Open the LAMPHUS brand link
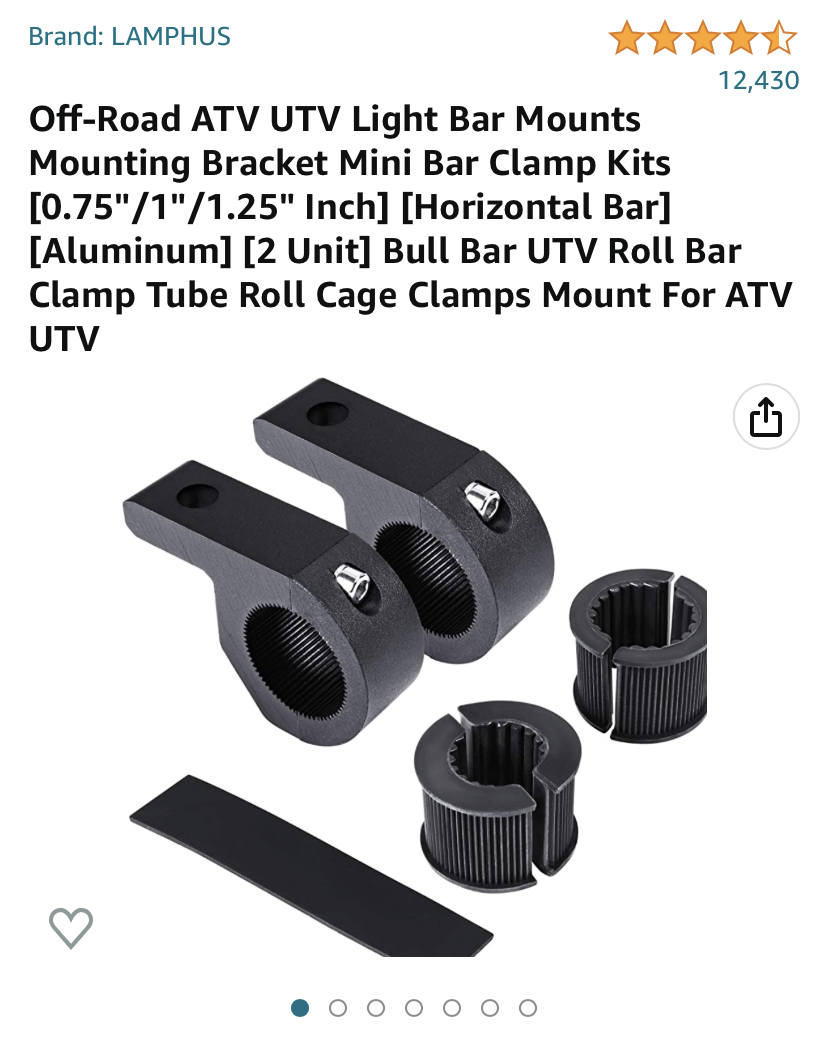Image resolution: width=828 pixels, height=1056 pixels. [130, 37]
